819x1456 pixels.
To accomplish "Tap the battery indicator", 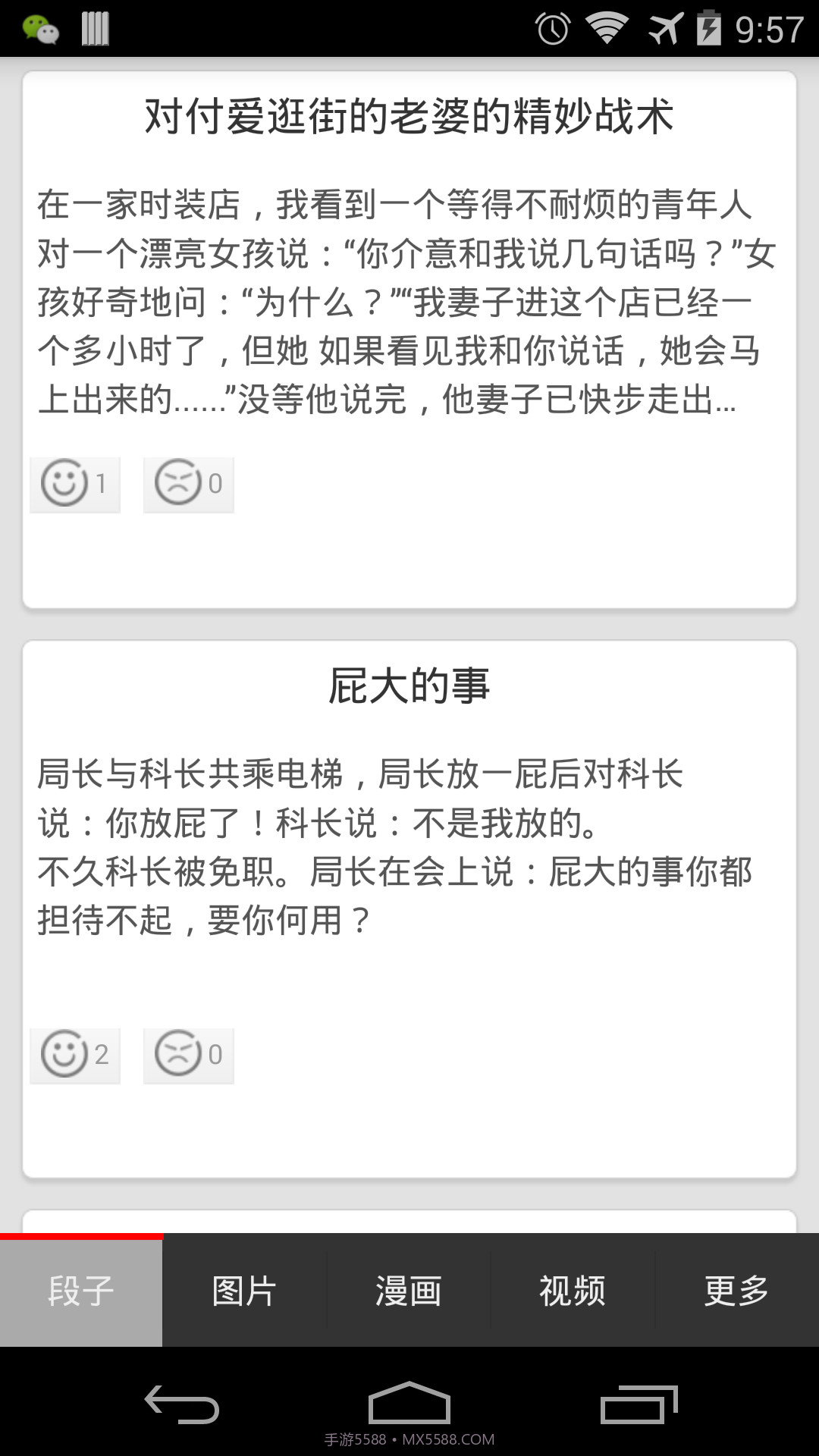I will click(710, 29).
